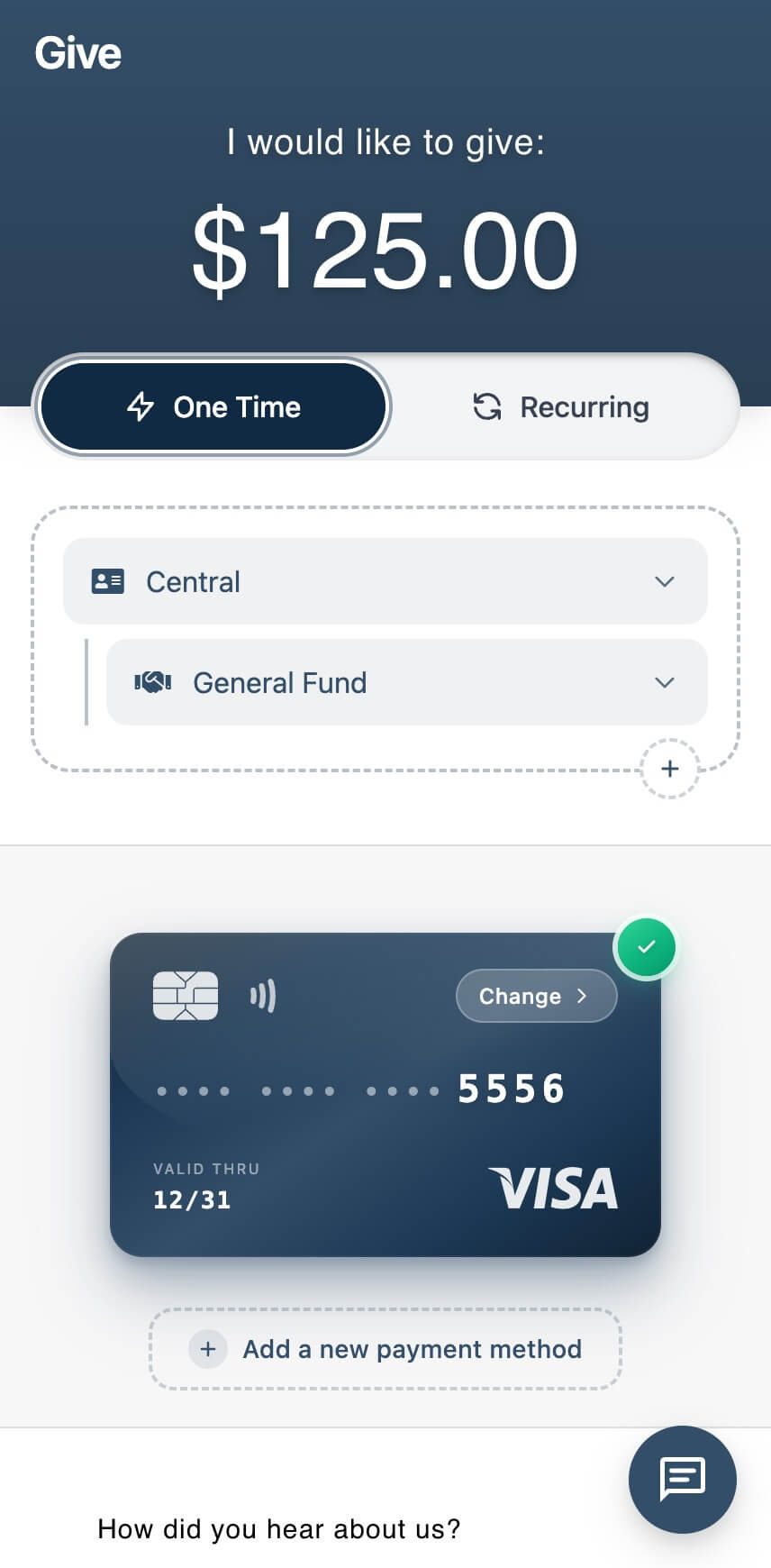Expand the Central campus dropdown

click(x=385, y=581)
